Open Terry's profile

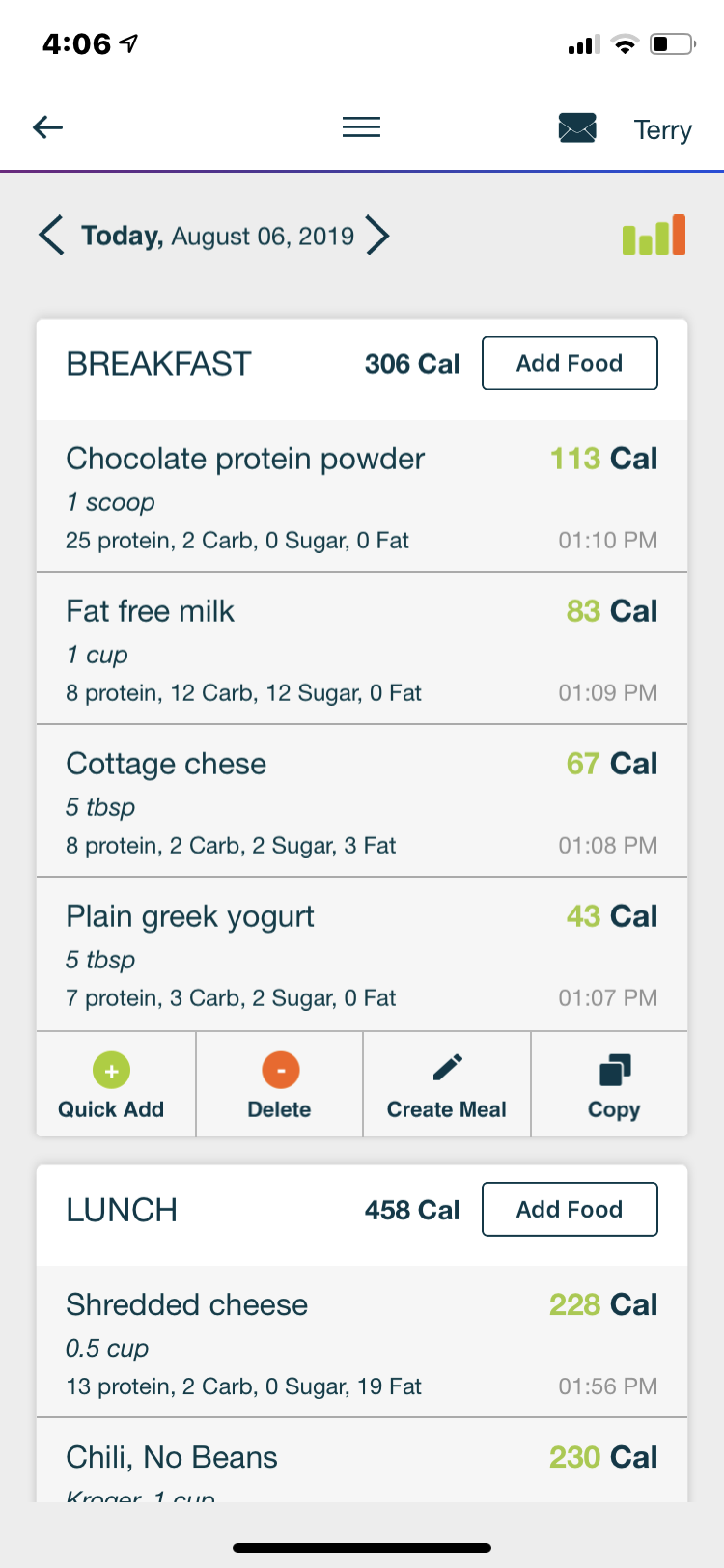tap(662, 129)
